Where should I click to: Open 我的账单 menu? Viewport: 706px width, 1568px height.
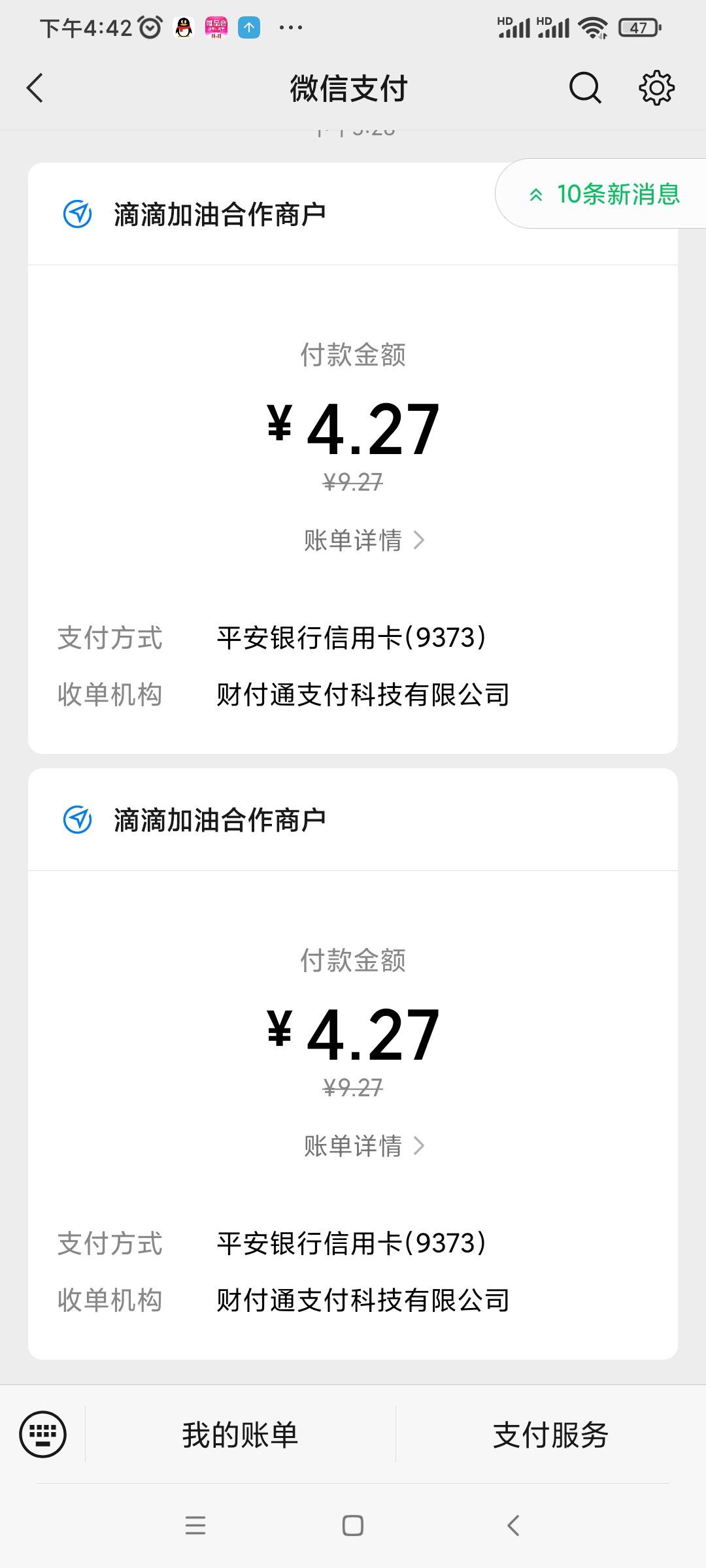[240, 1435]
